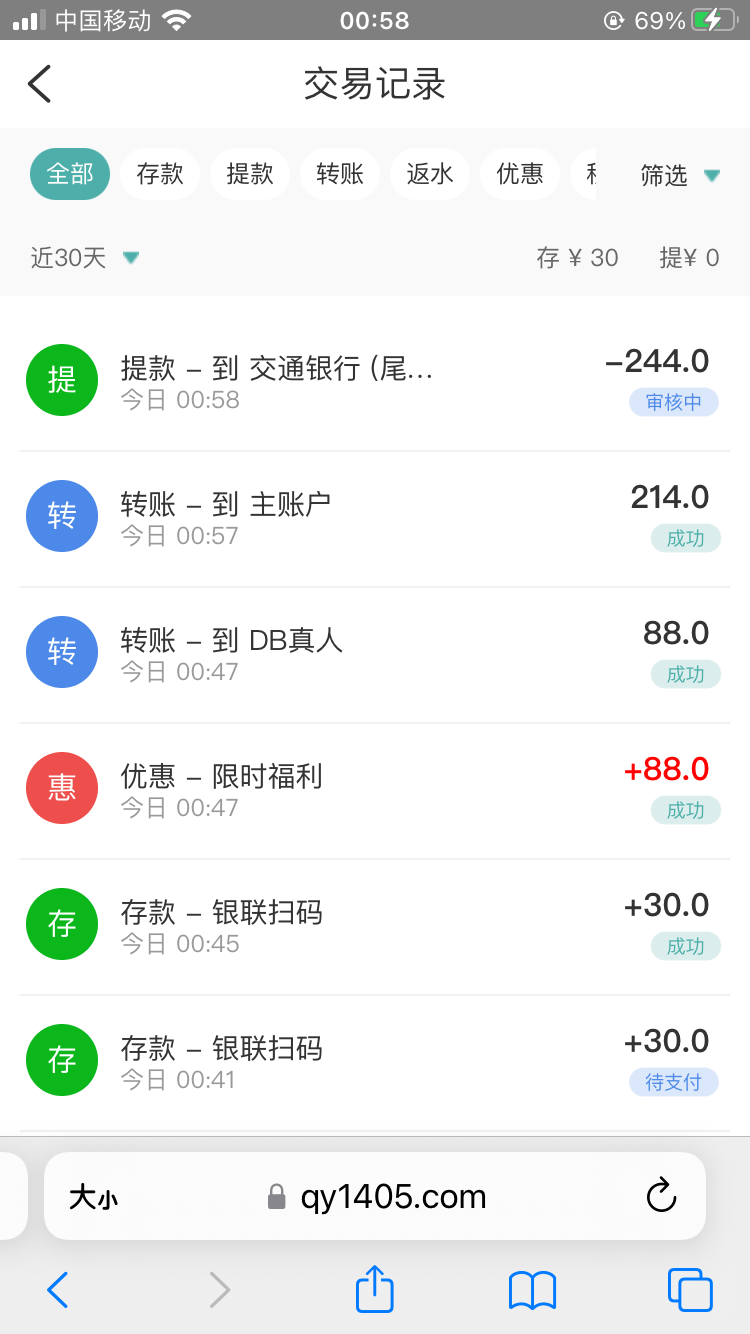Switch to the 提款 filter chip
Viewport: 750px width, 1334px height.
[x=250, y=174]
